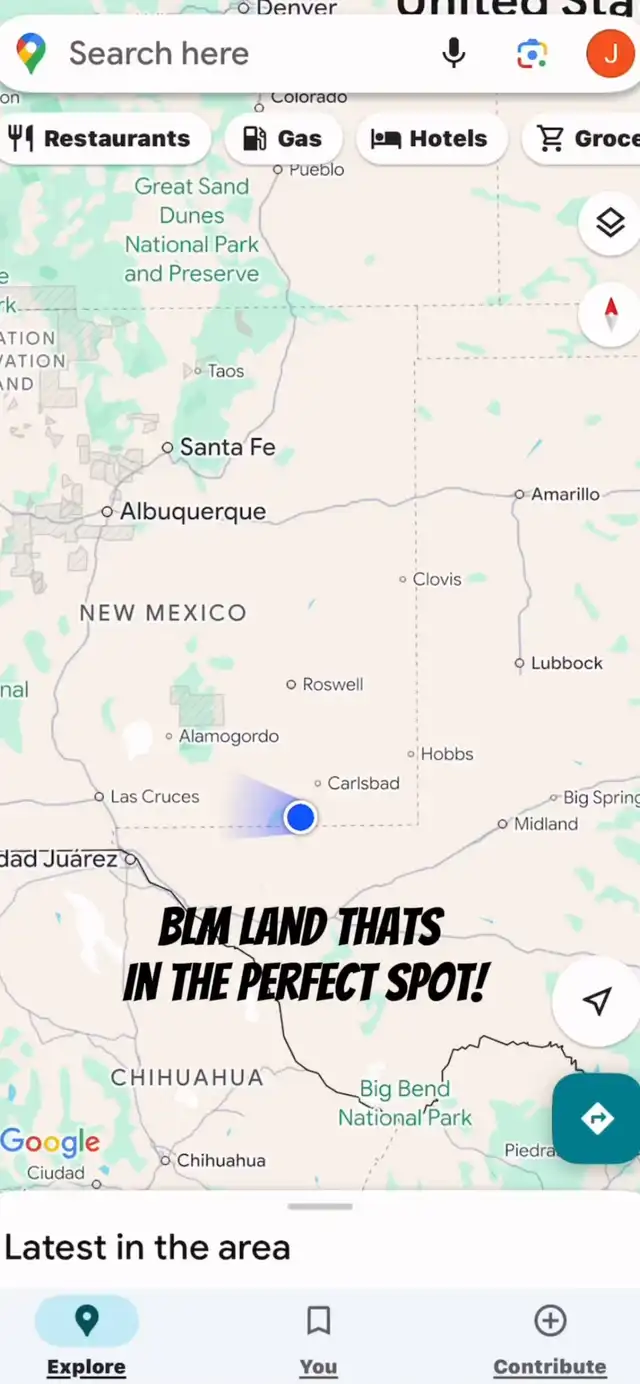Open Google Lens camera search
Viewport: 640px width, 1384px height.
532,53
